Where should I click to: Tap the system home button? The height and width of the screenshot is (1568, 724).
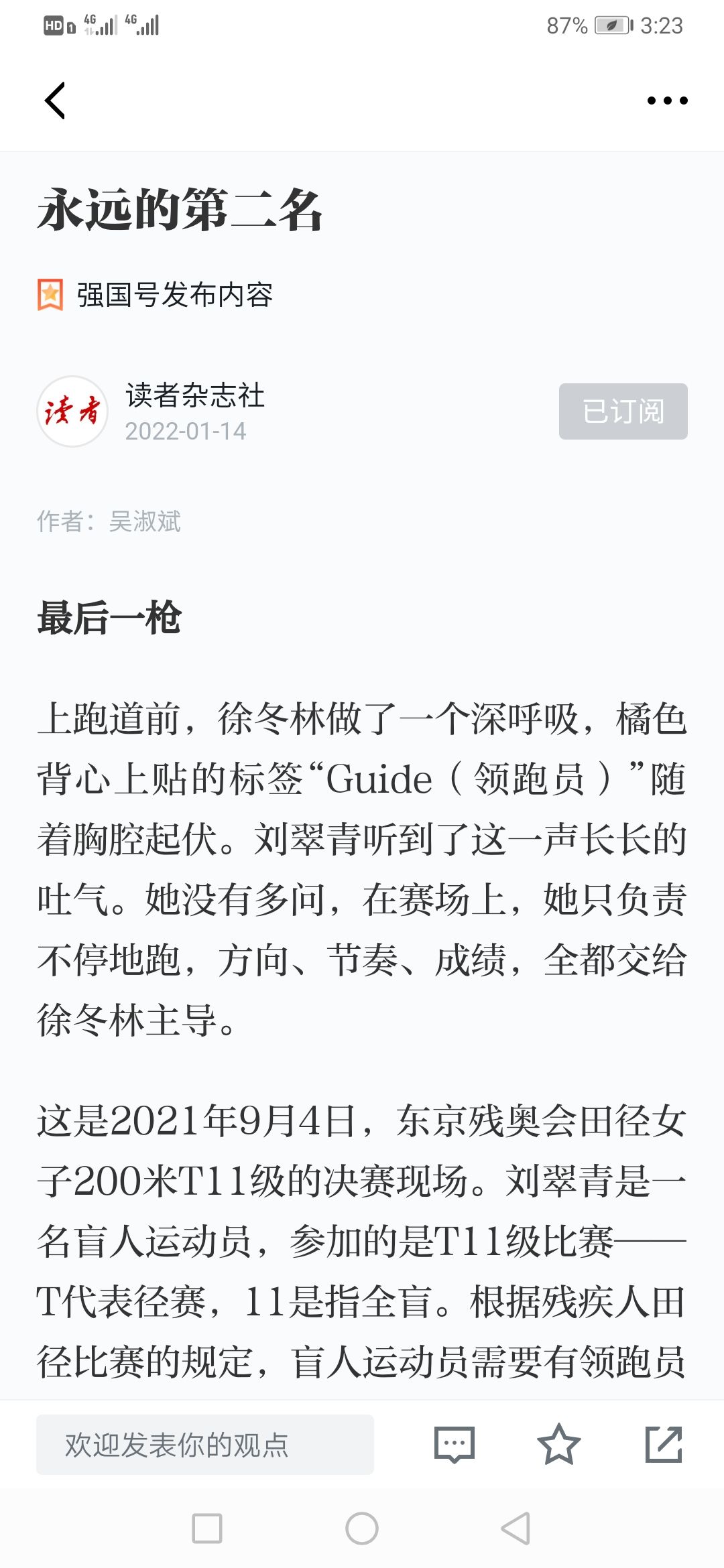pyautogui.click(x=362, y=1528)
